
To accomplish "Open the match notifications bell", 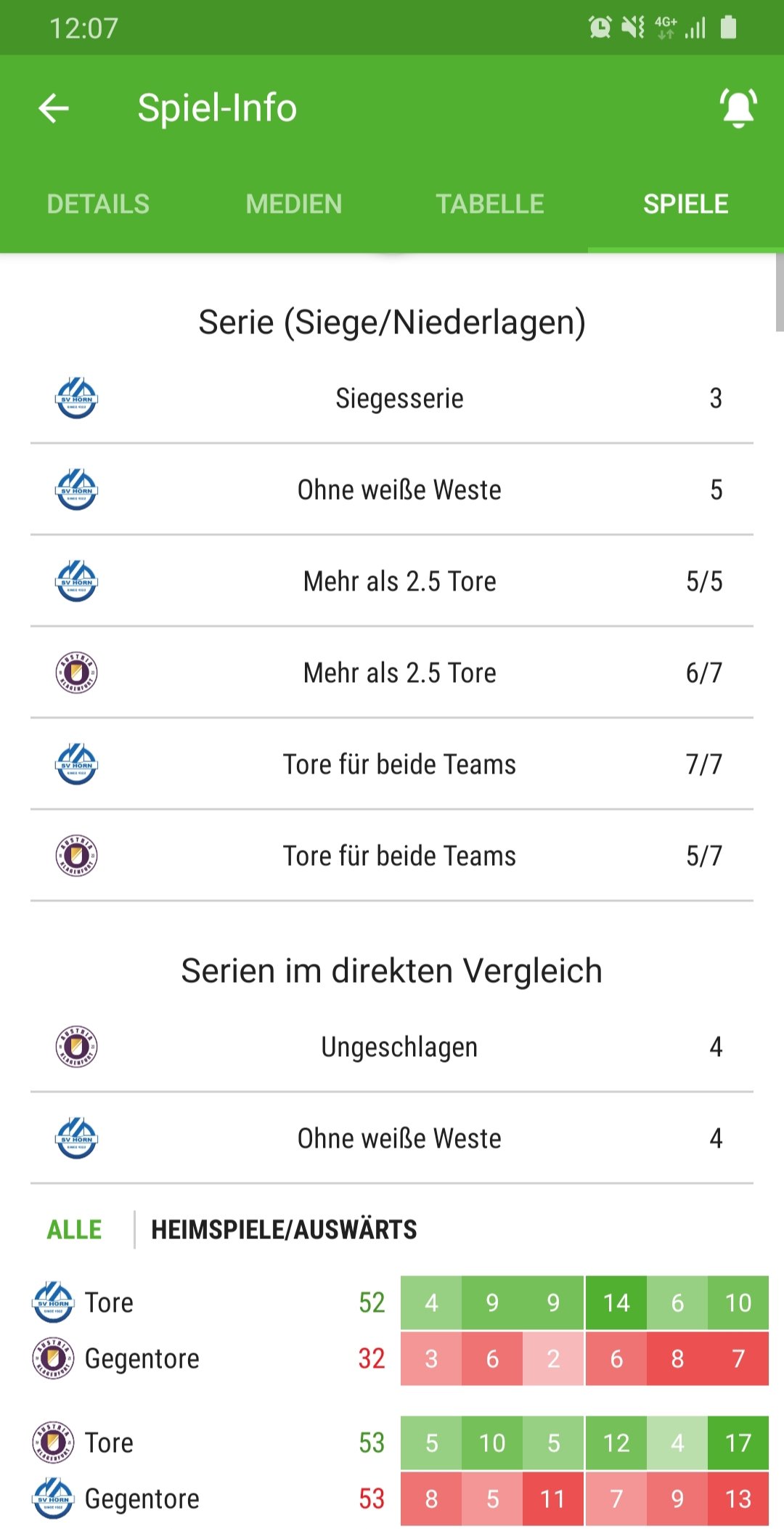I will pyautogui.click(x=738, y=108).
